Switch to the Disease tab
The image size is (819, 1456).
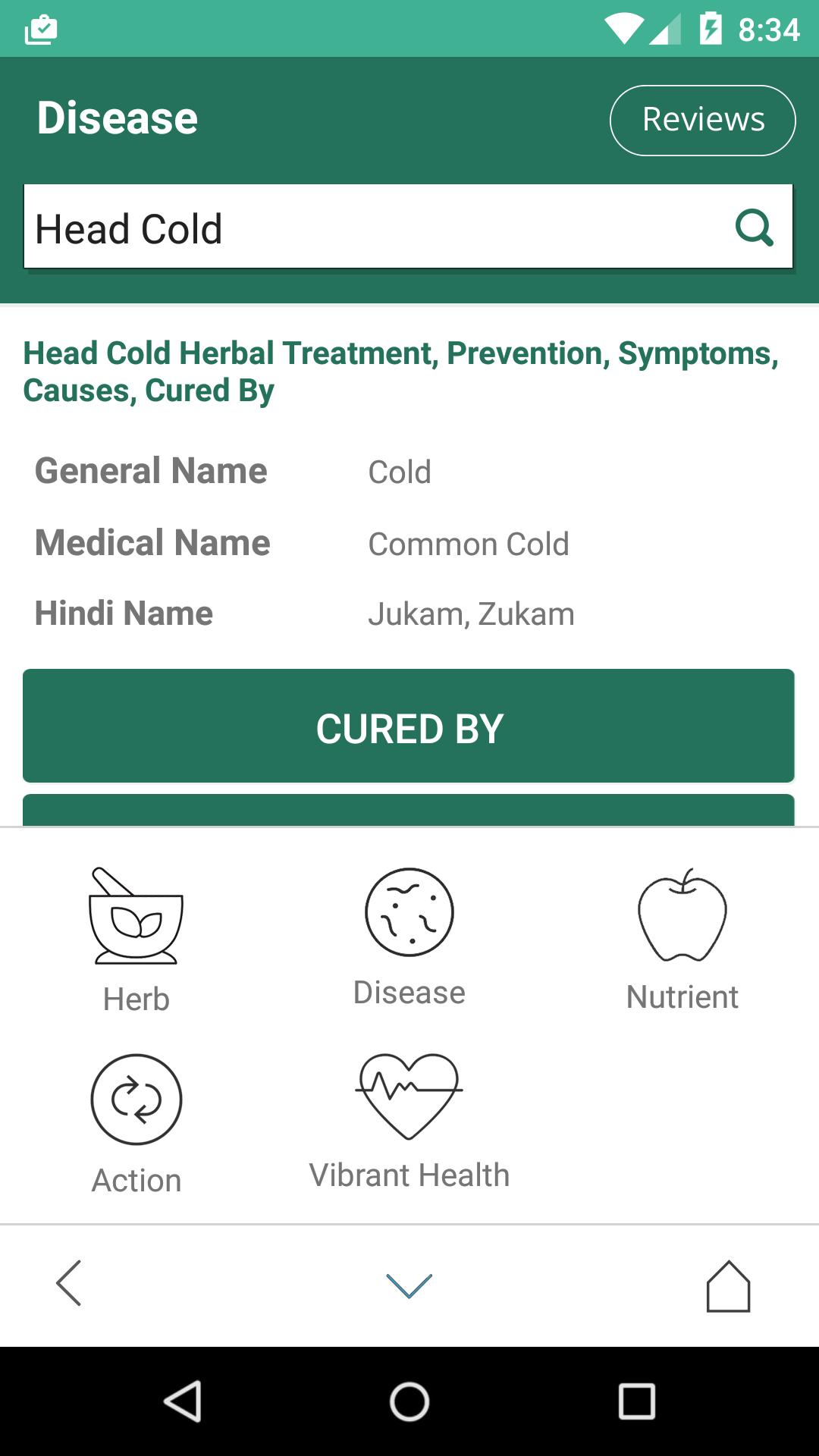(x=409, y=940)
